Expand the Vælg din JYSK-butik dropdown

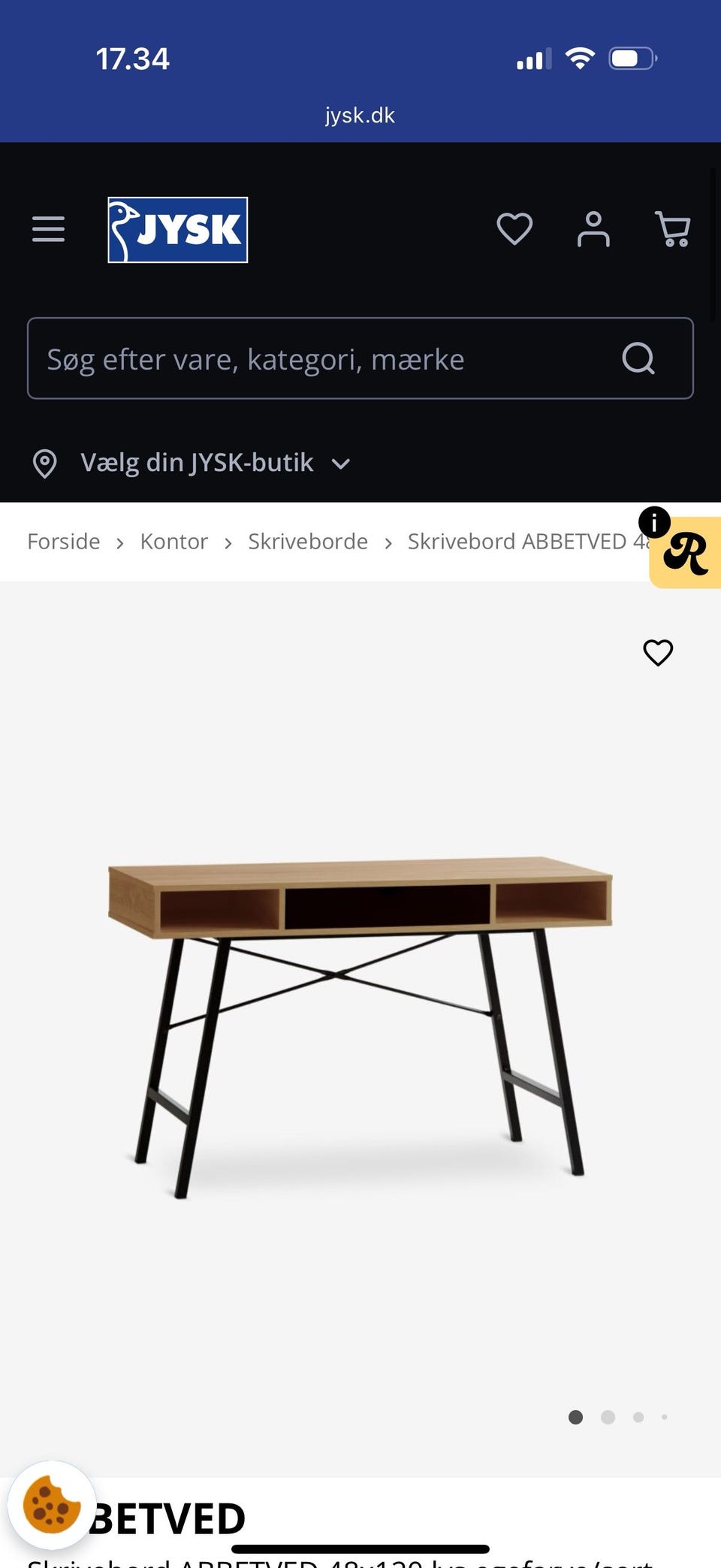pyautogui.click(x=198, y=463)
